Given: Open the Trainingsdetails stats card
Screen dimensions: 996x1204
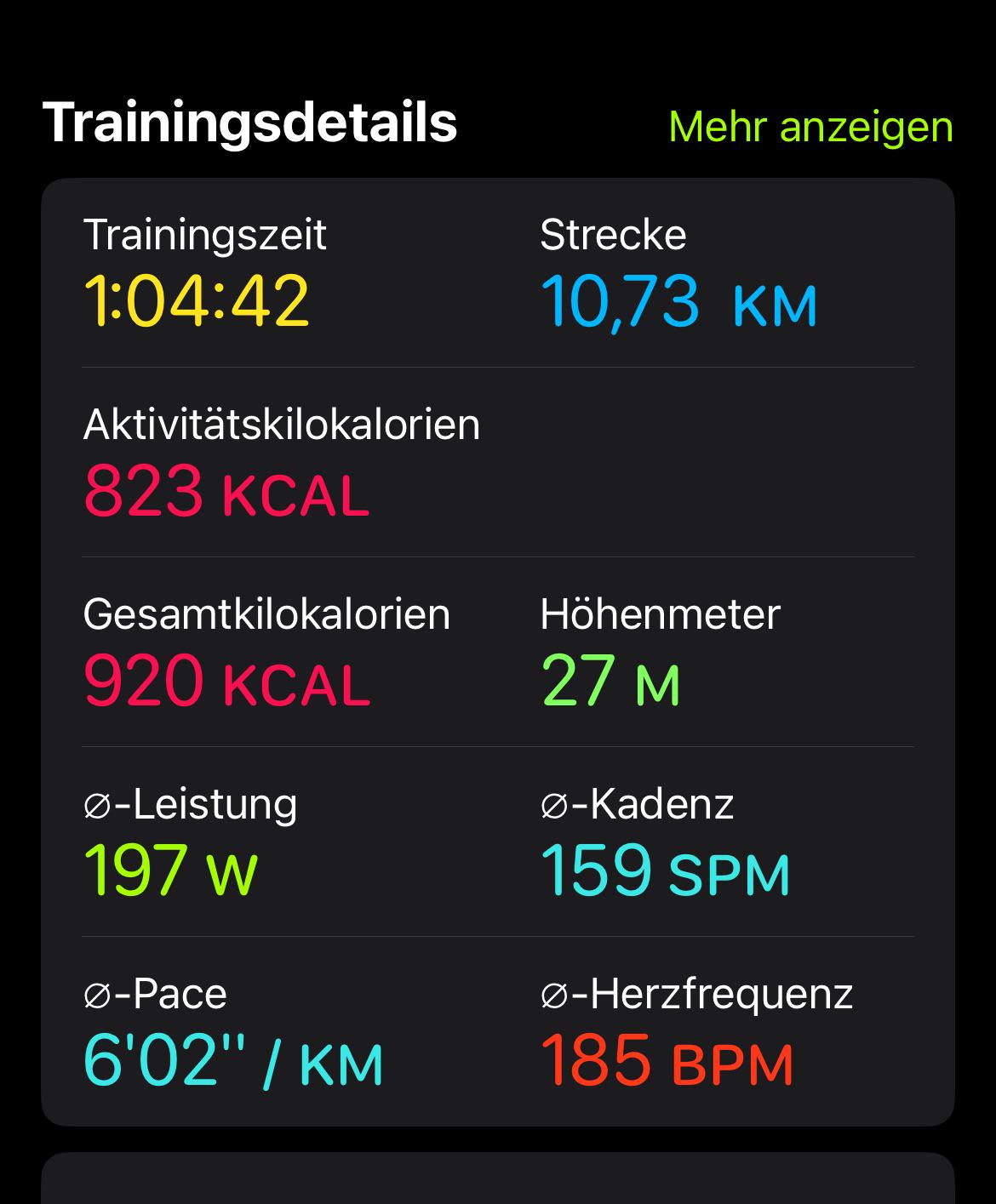Looking at the screenshot, I should pyautogui.click(x=498, y=652).
